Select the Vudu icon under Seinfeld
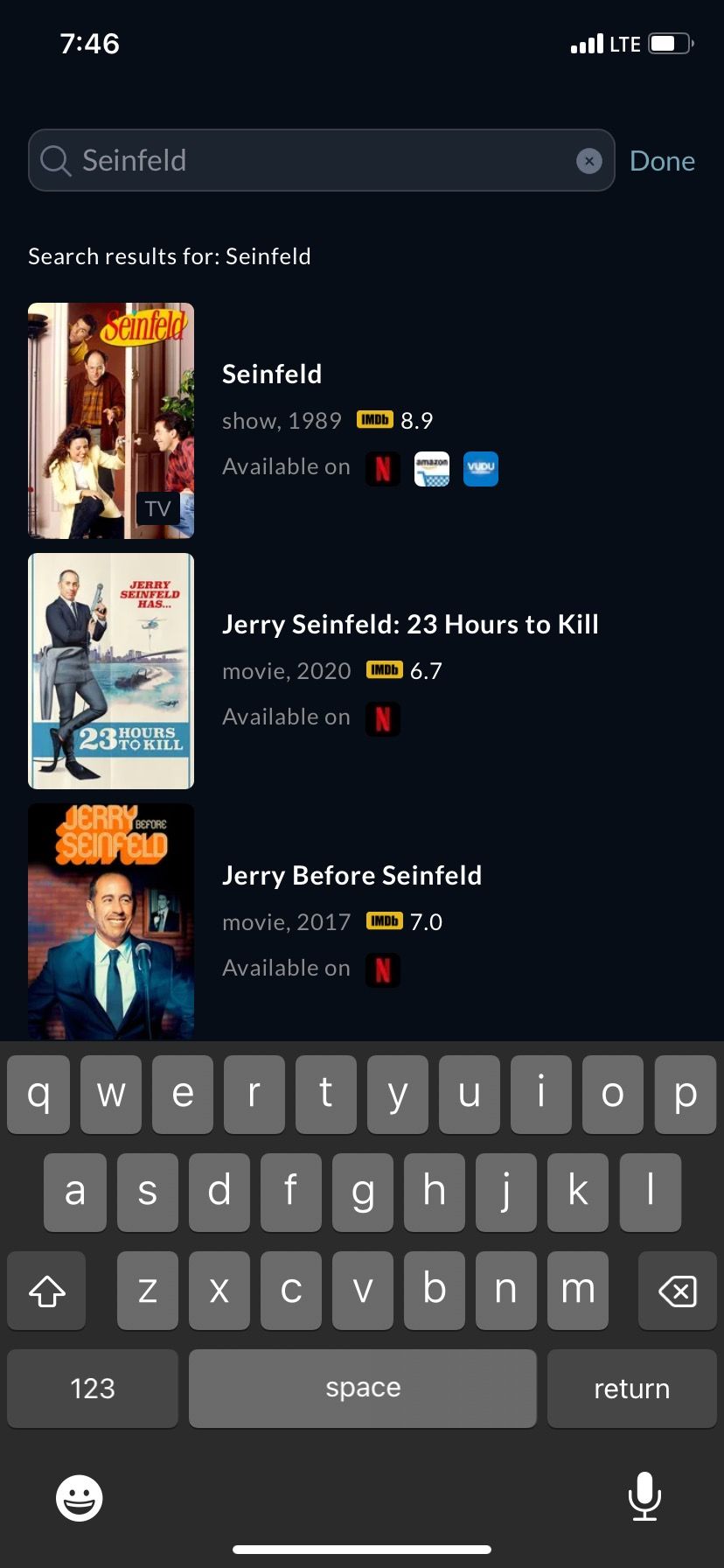Viewport: 724px width, 1568px height. pyautogui.click(x=480, y=469)
